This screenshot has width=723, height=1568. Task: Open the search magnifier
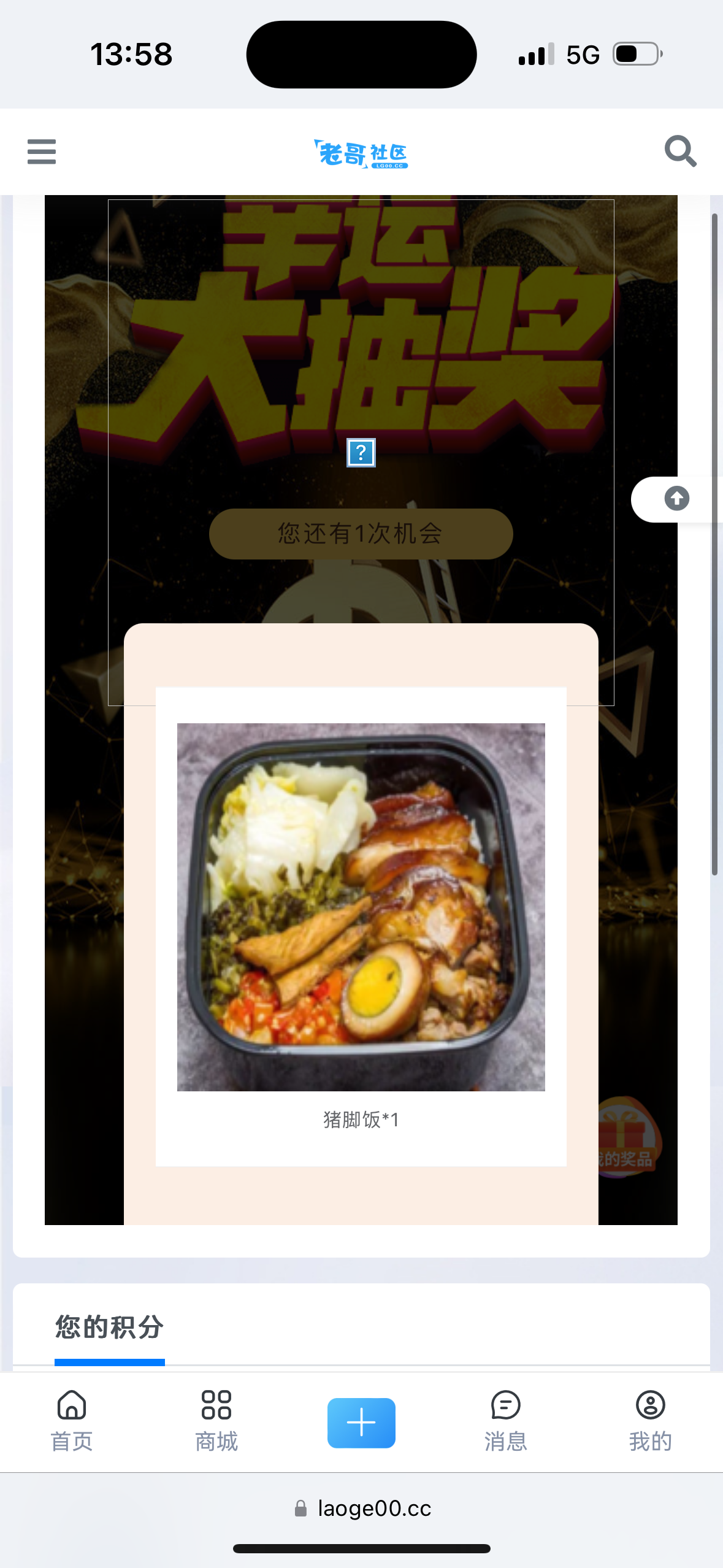(x=680, y=151)
